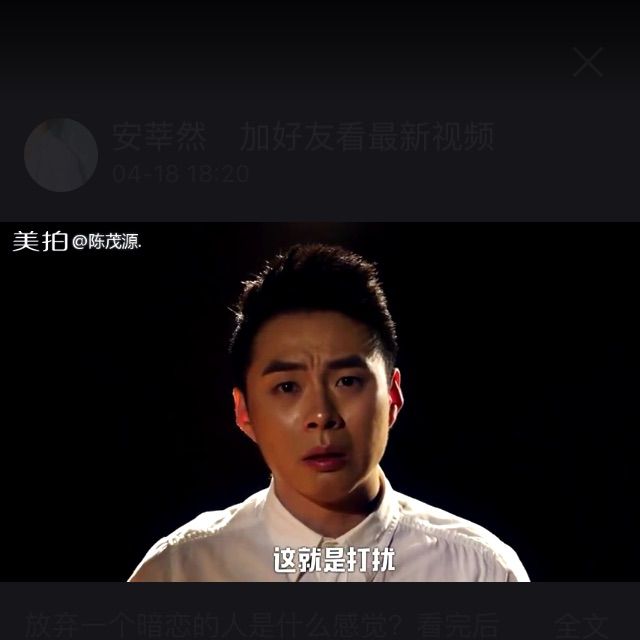Expand the post text via 全文
This screenshot has height=640, width=640.
pos(581,625)
